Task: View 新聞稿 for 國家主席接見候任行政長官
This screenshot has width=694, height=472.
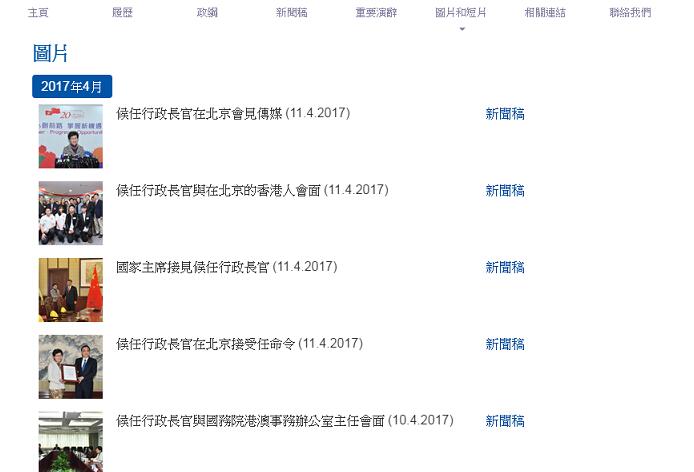Action: point(505,267)
